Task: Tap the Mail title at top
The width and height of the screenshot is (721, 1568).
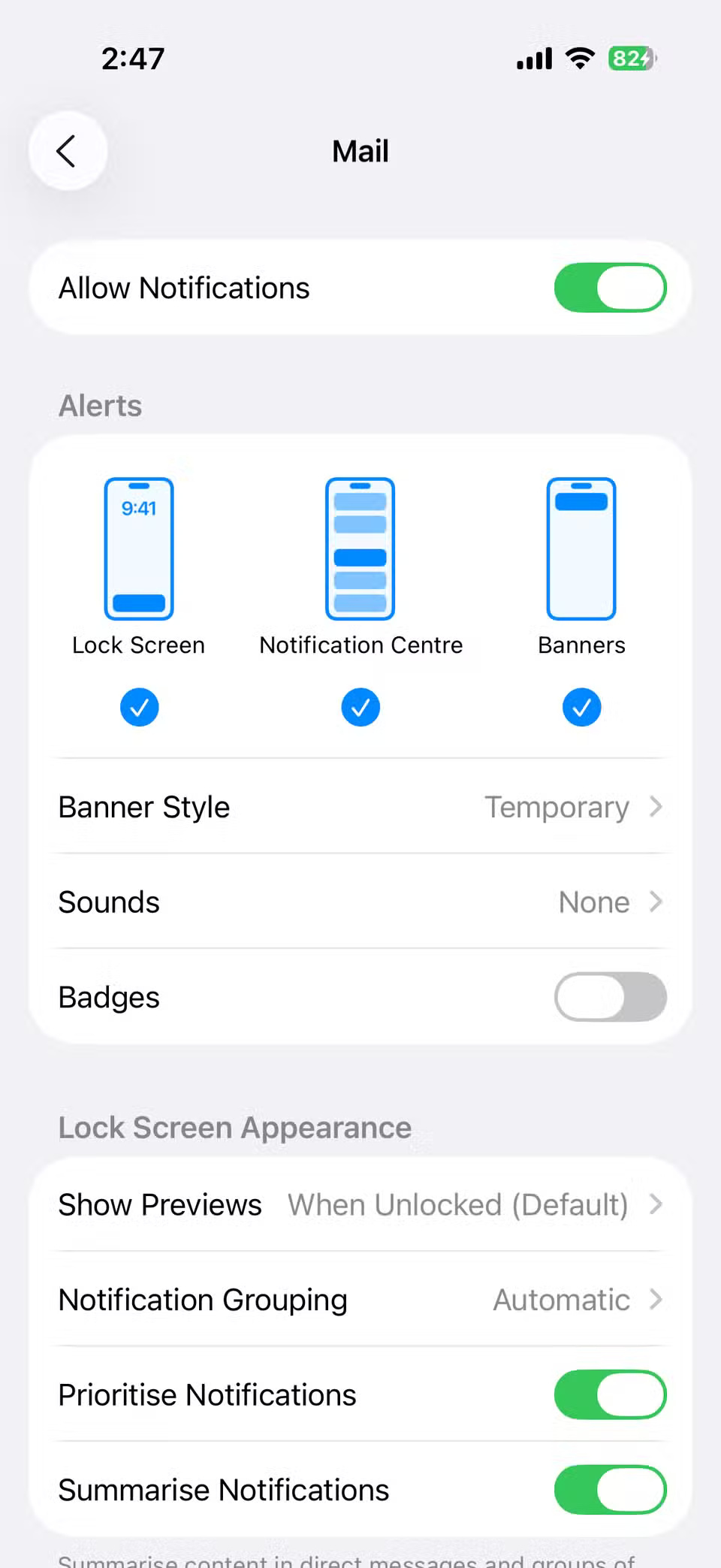Action: 360,150
